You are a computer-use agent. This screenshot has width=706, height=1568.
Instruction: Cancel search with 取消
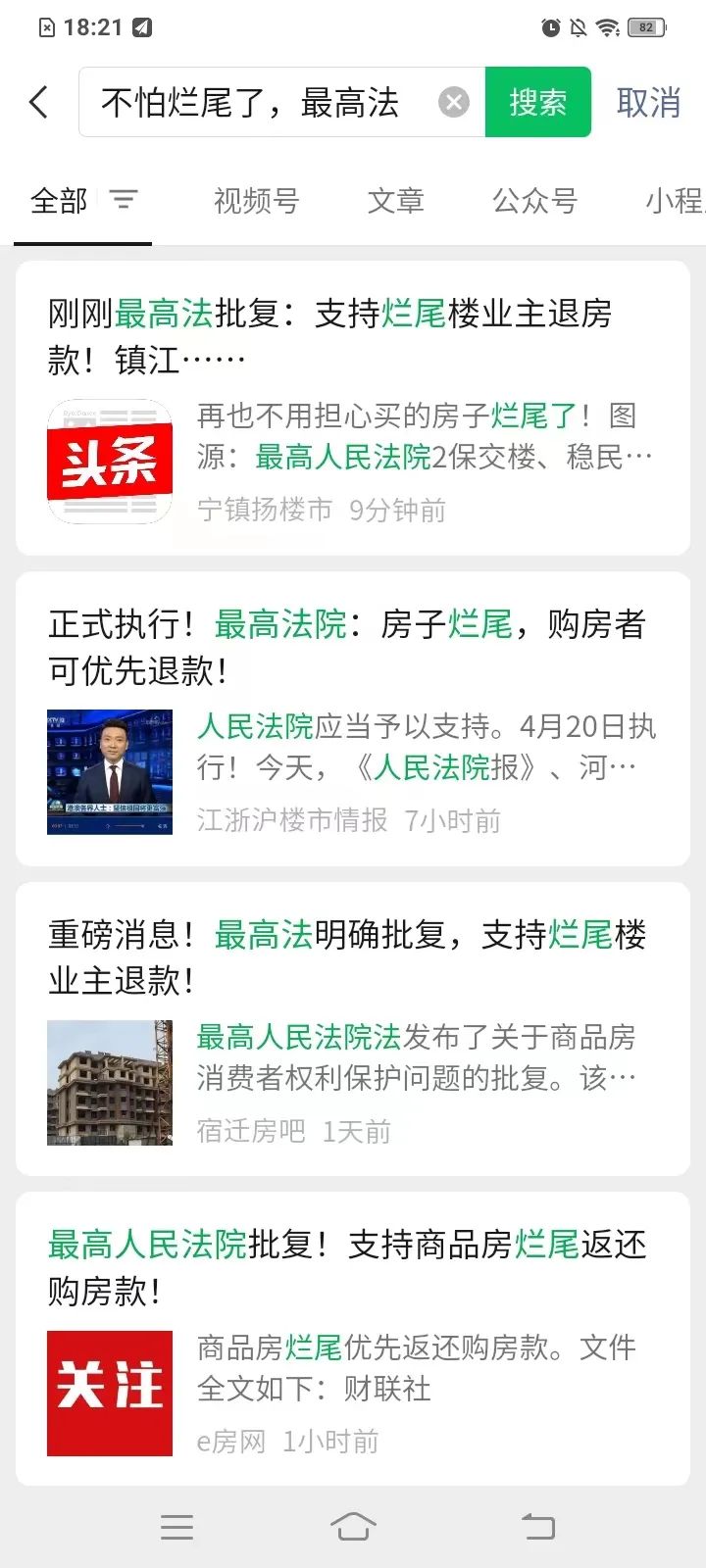coord(648,102)
